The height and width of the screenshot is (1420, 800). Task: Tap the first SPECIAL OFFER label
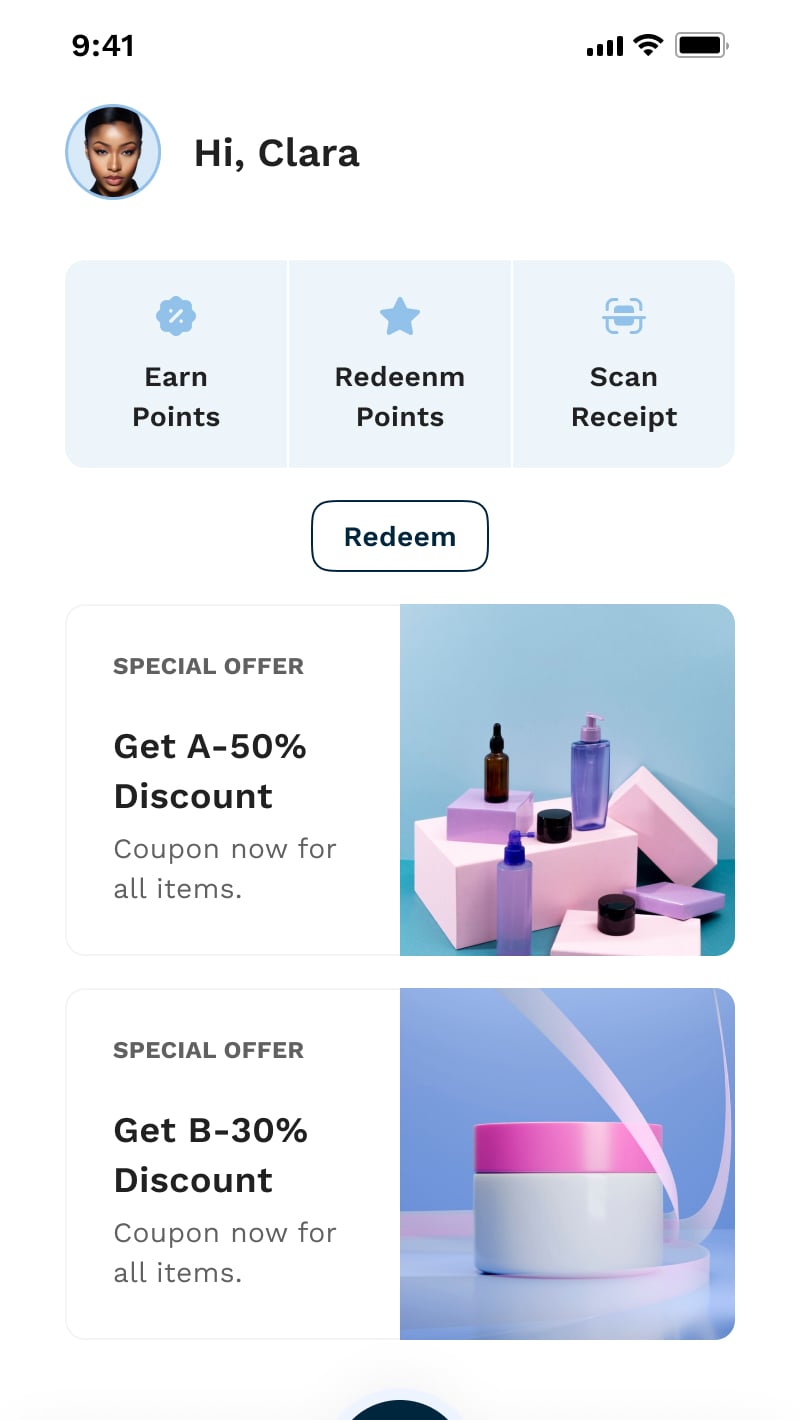tap(208, 666)
